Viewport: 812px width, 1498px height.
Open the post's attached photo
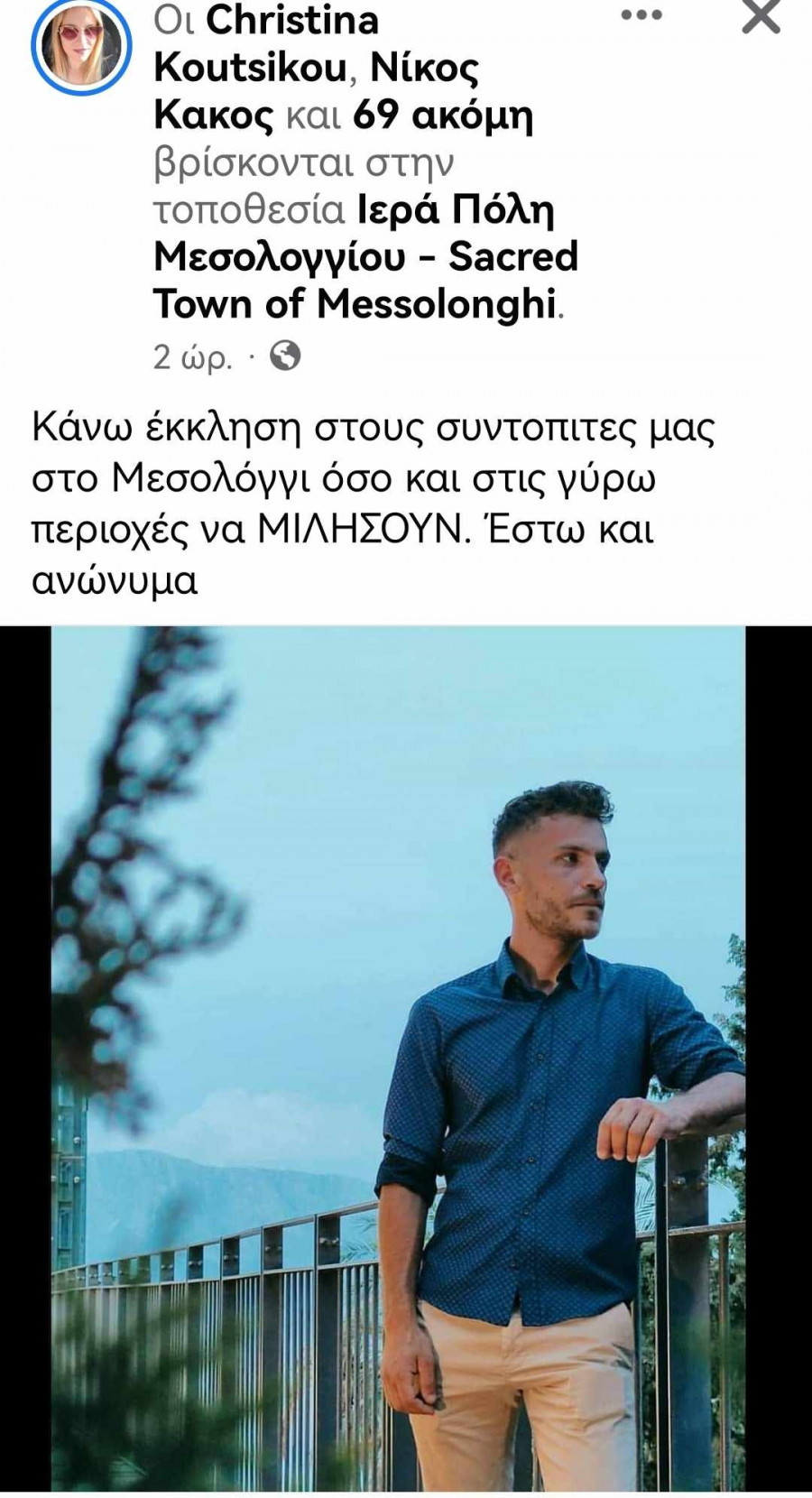406,1060
